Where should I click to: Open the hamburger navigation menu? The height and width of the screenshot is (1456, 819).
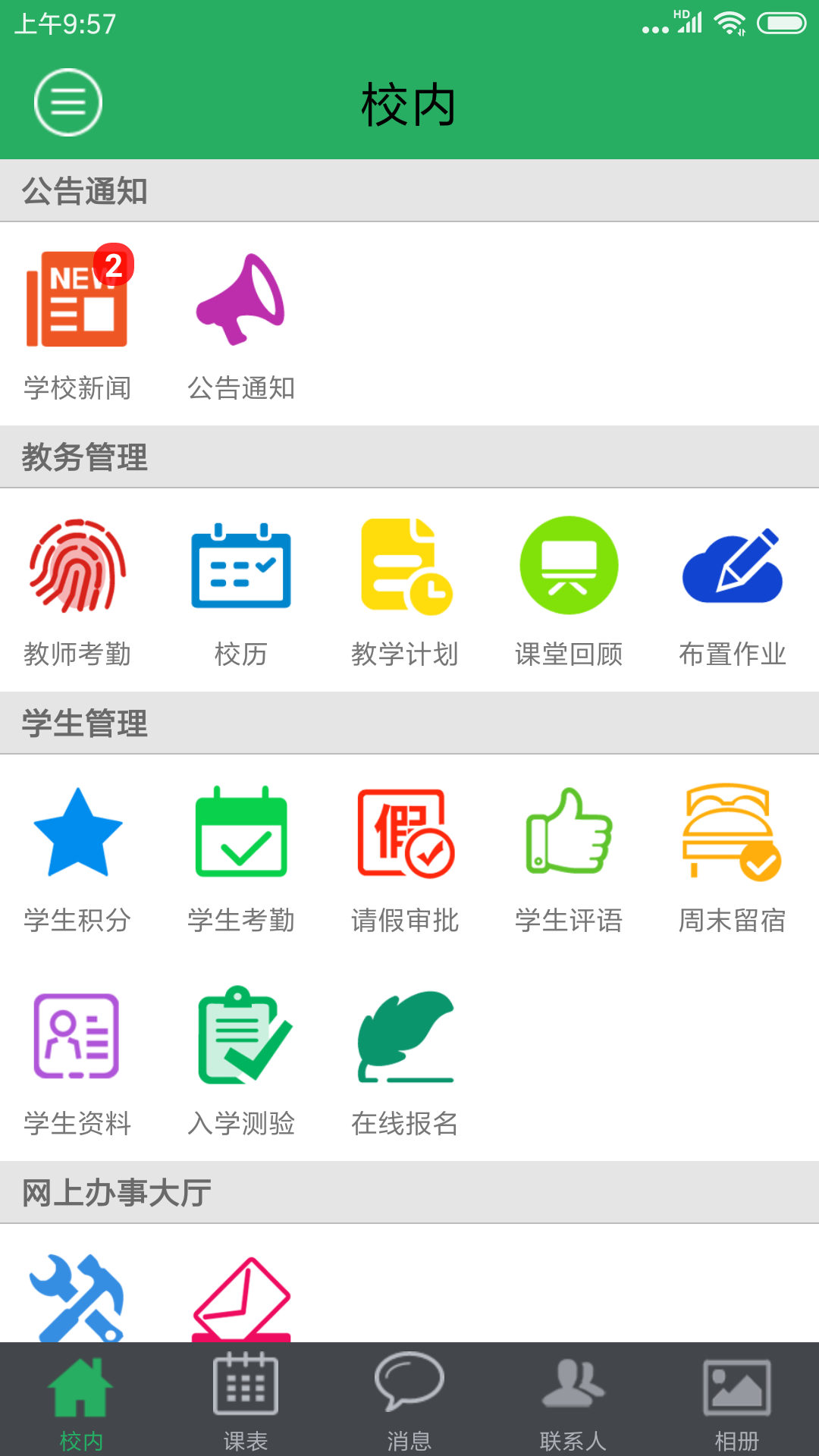click(67, 102)
